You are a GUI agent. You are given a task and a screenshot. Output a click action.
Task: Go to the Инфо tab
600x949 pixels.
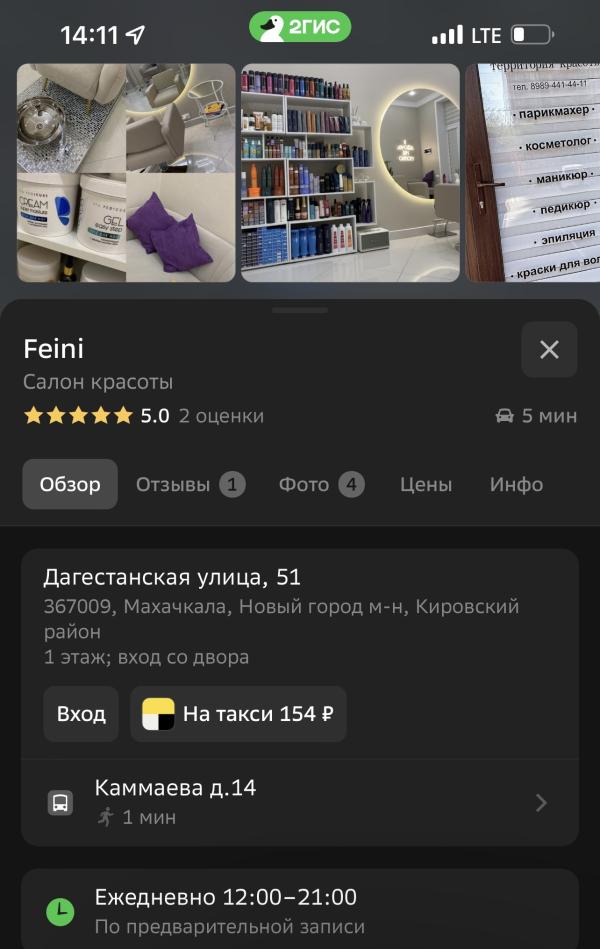click(x=516, y=485)
